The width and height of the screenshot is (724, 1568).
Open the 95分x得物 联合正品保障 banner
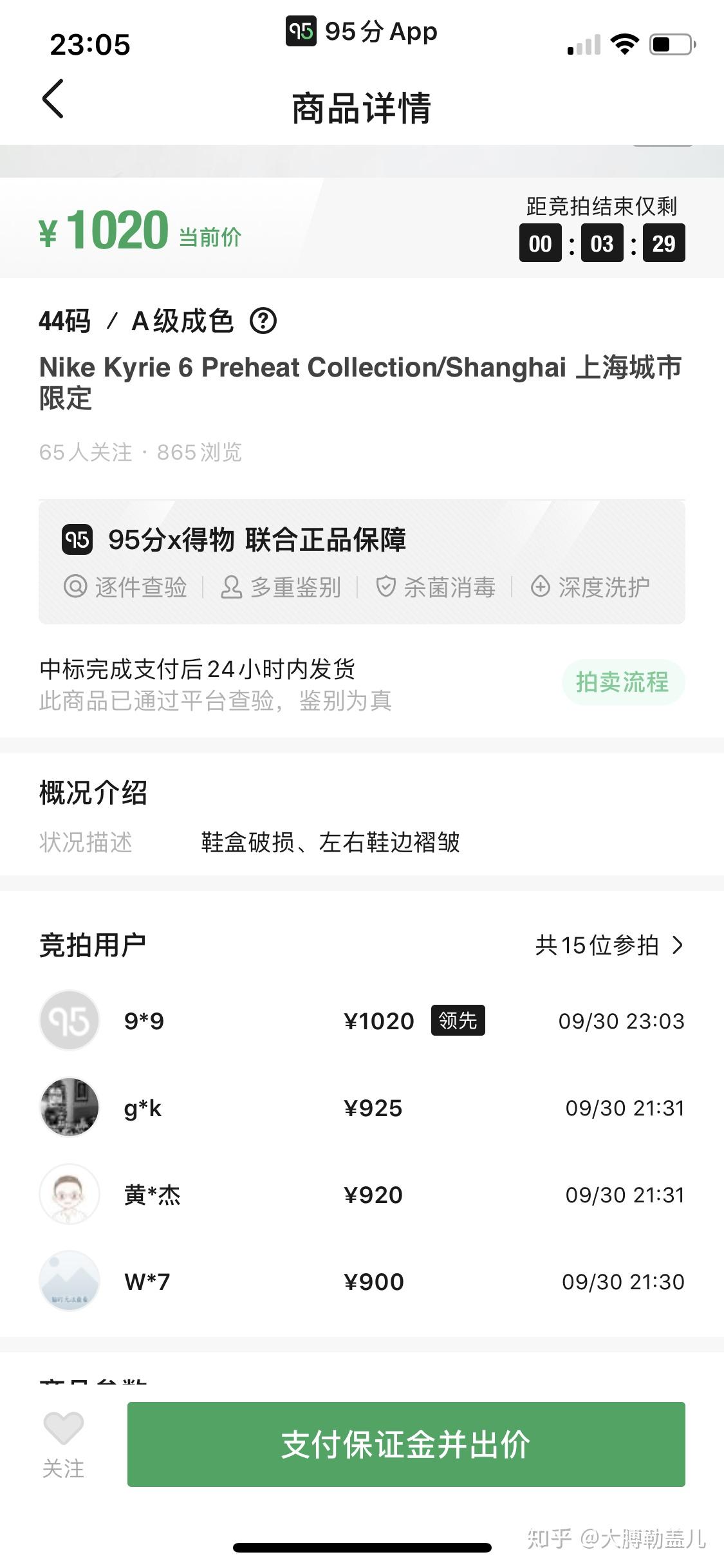[x=362, y=561]
